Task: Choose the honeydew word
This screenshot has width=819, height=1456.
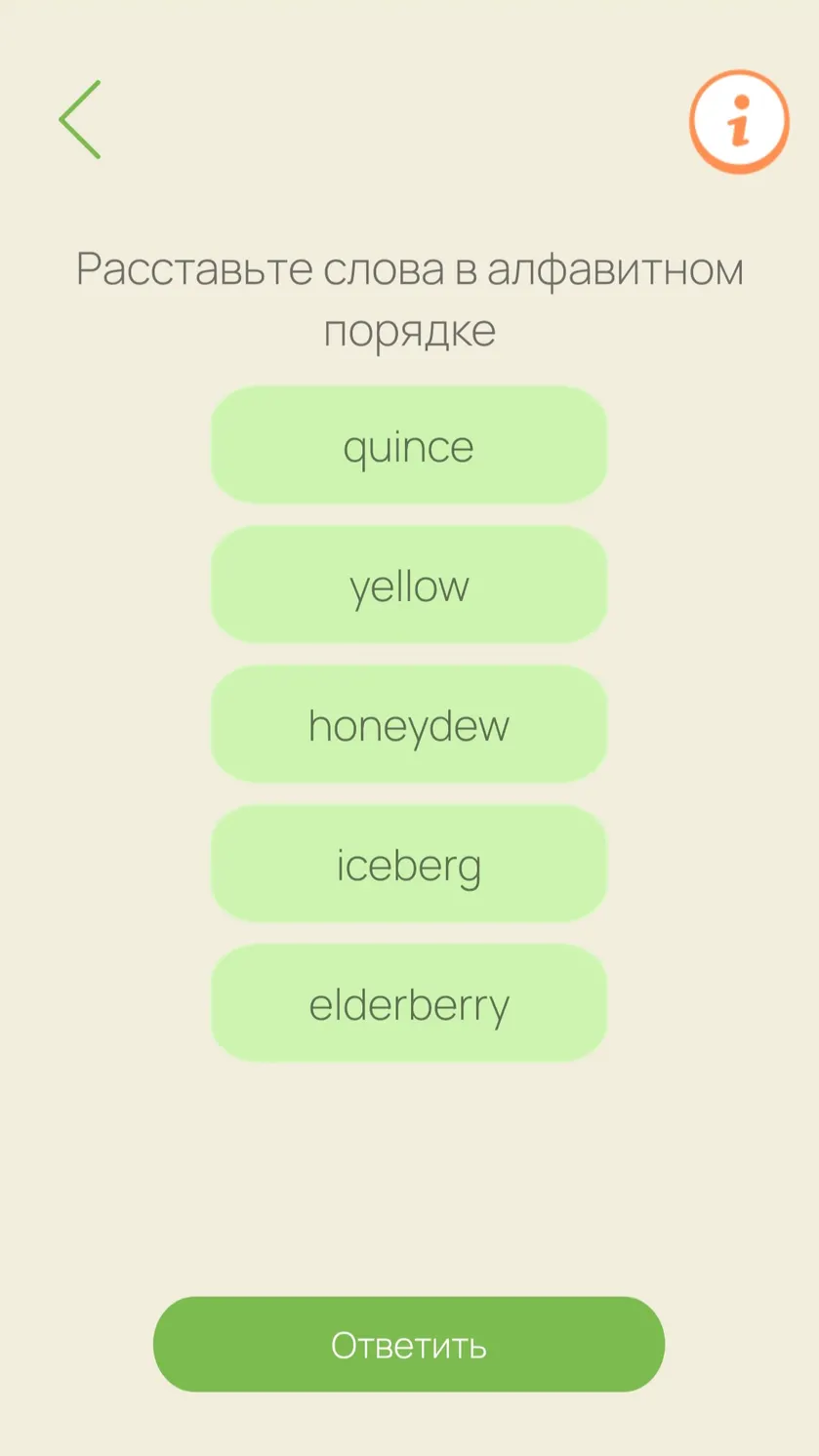Action: tap(409, 724)
